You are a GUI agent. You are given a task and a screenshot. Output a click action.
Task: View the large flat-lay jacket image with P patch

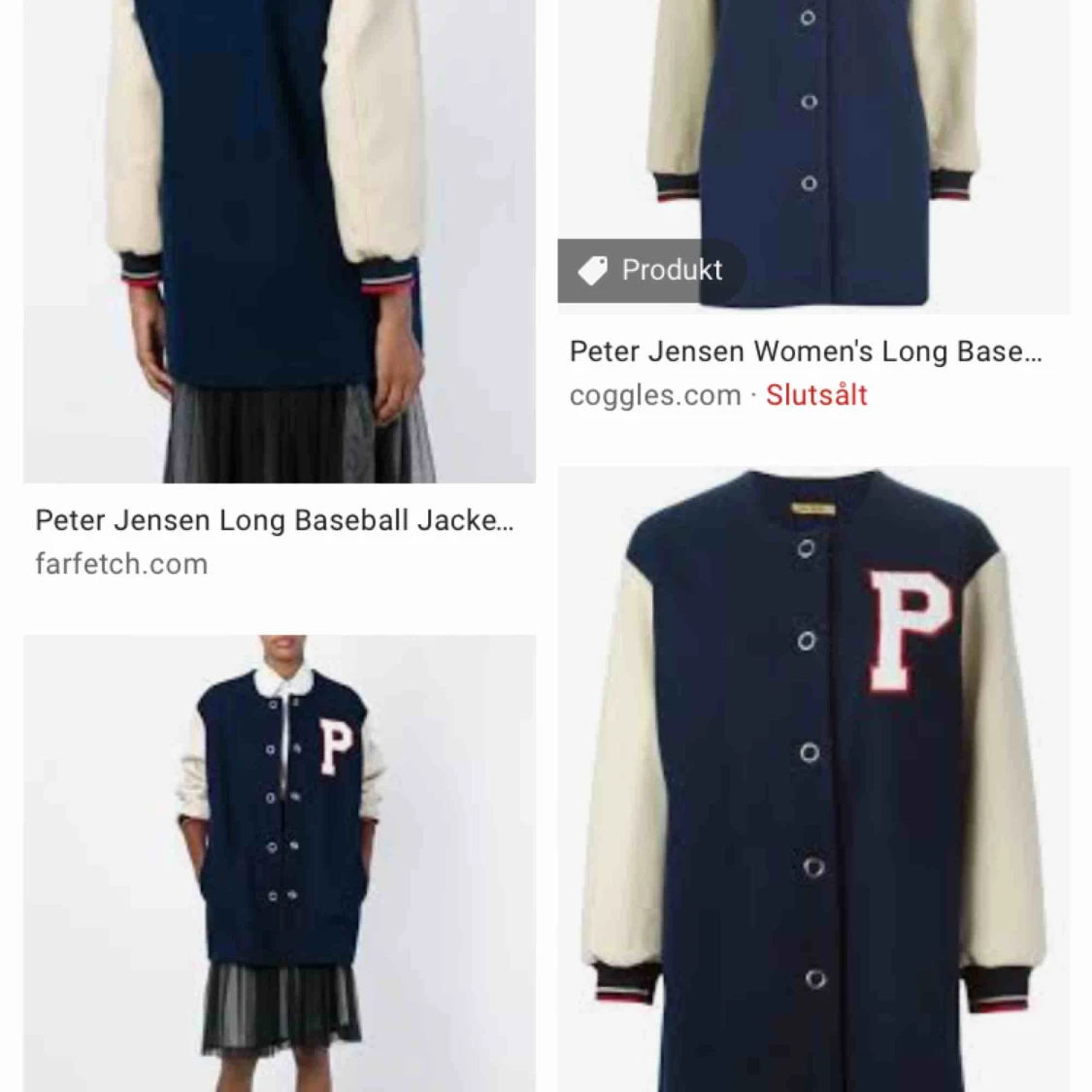click(813, 777)
